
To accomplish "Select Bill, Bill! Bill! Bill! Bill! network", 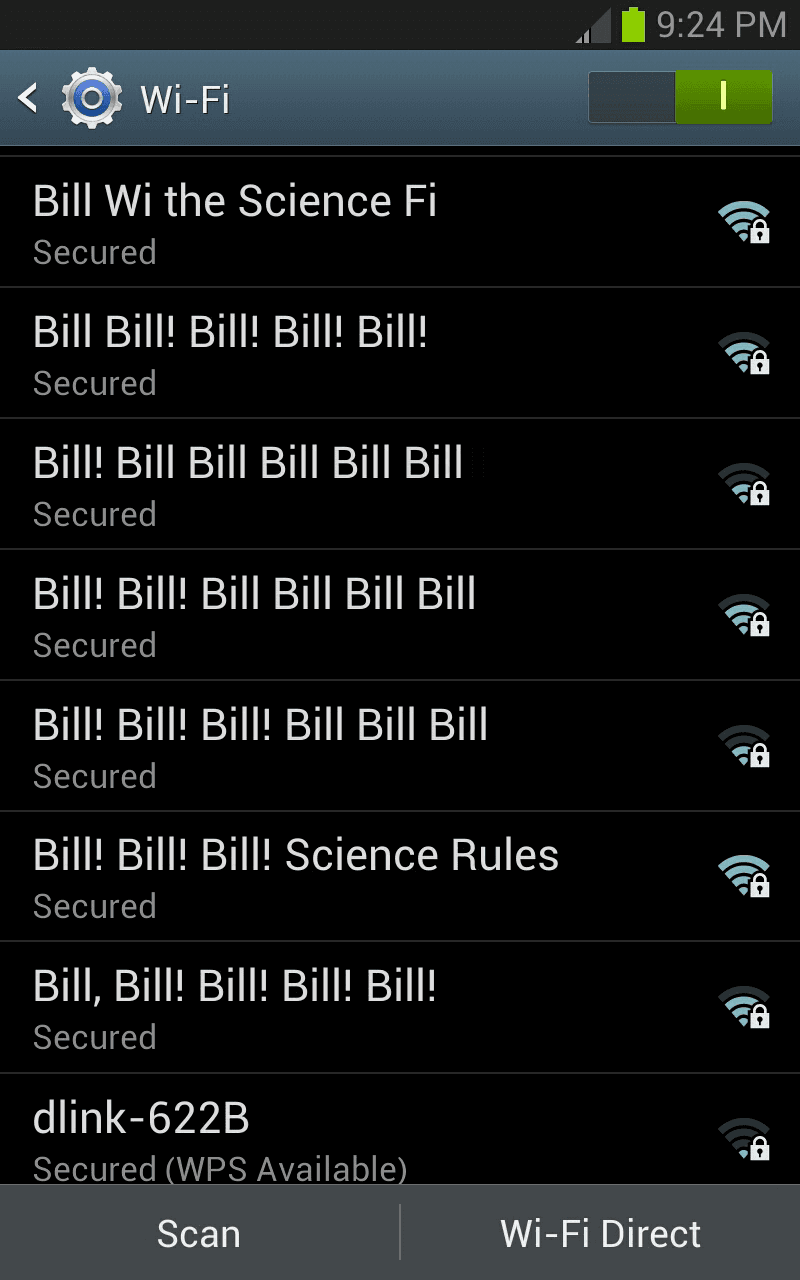I will pos(400,1008).
